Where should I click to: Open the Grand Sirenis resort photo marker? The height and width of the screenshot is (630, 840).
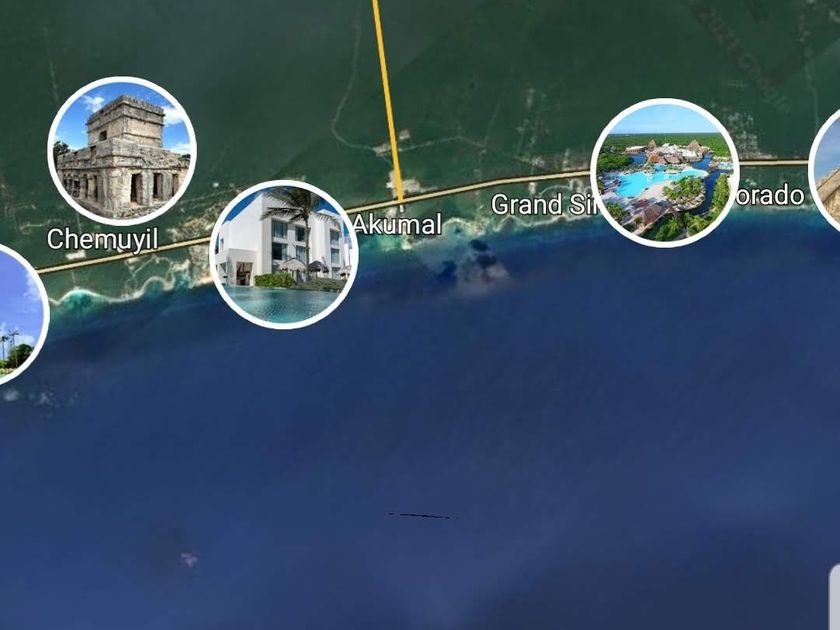pos(664,172)
